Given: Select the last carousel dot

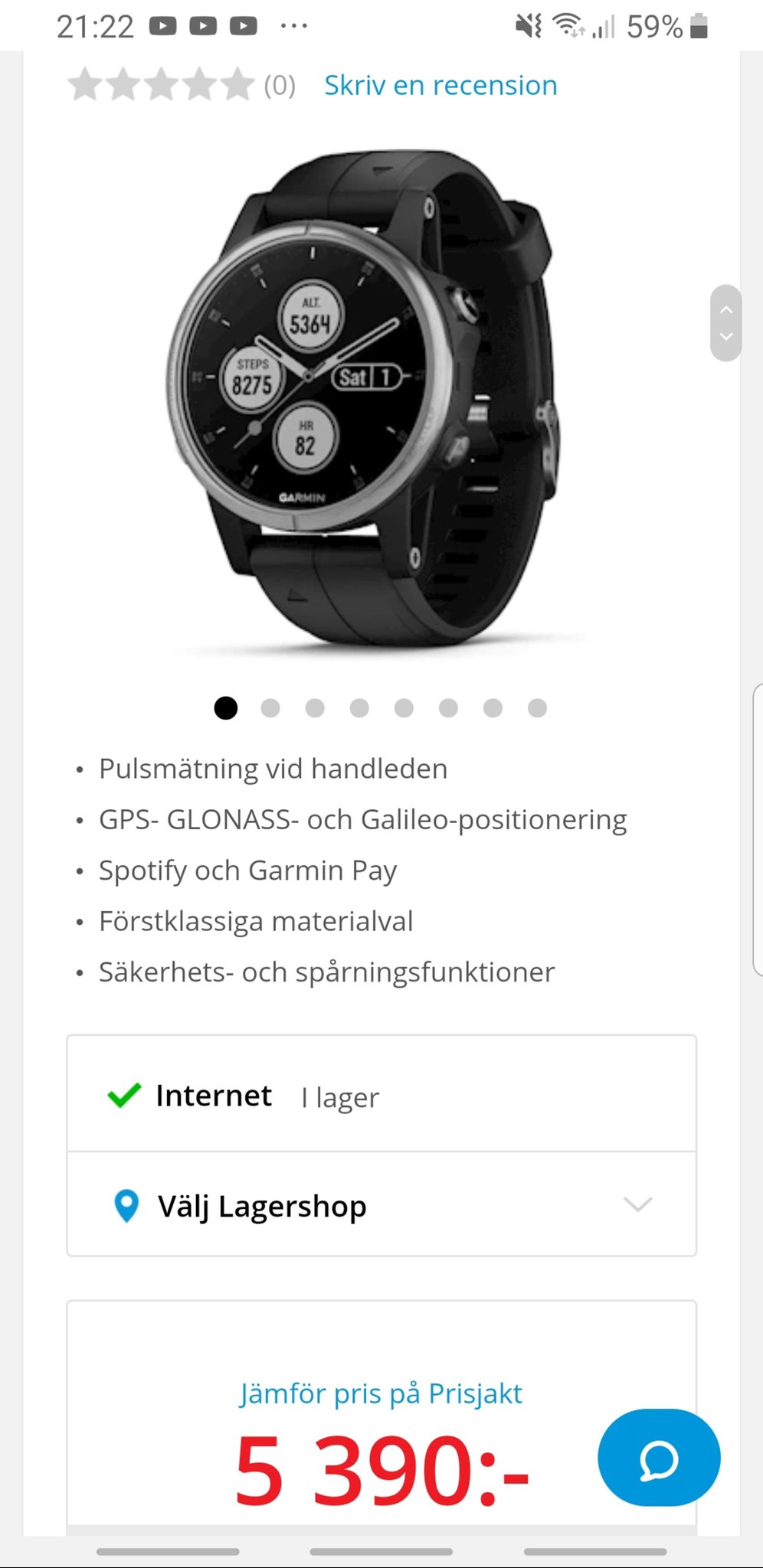Looking at the screenshot, I should point(538,708).
